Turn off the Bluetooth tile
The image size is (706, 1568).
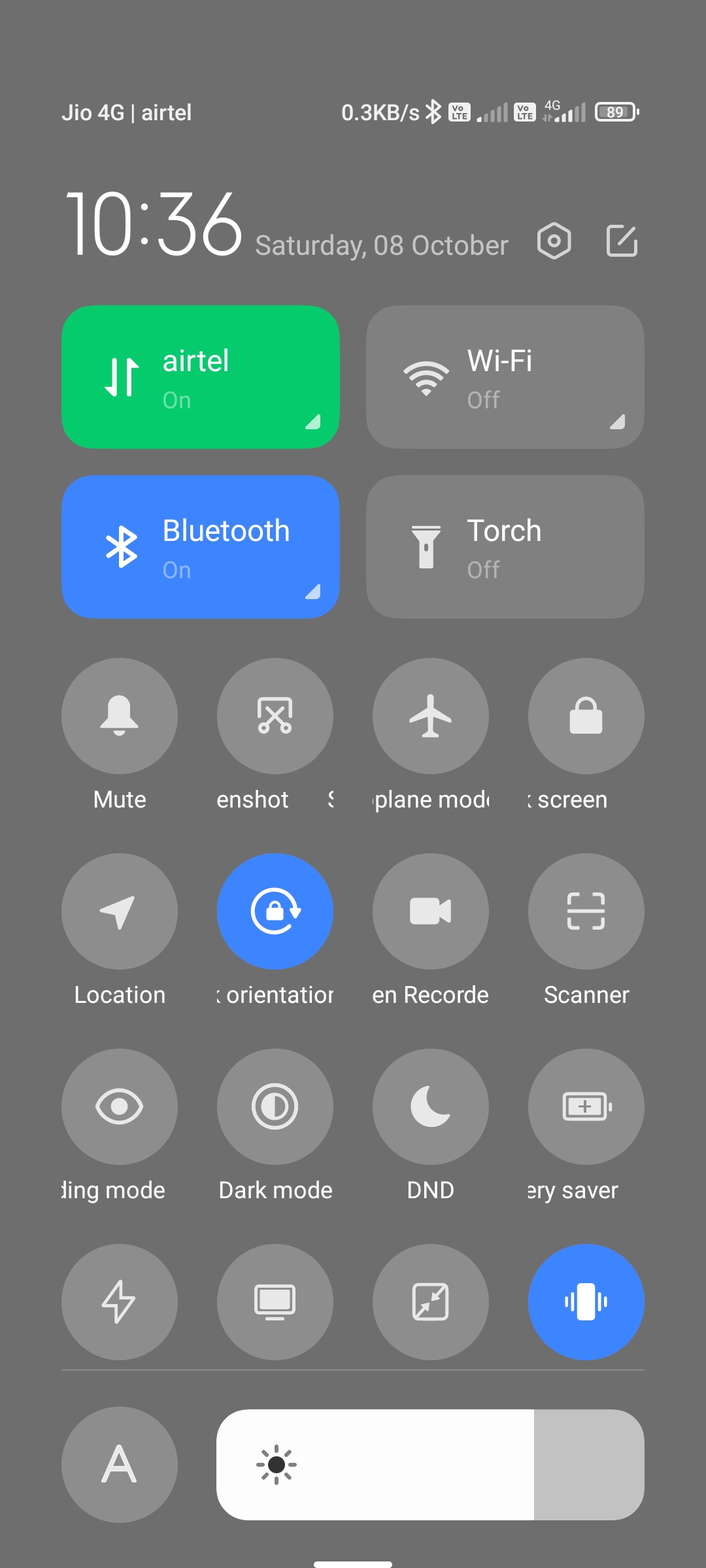[x=200, y=547]
